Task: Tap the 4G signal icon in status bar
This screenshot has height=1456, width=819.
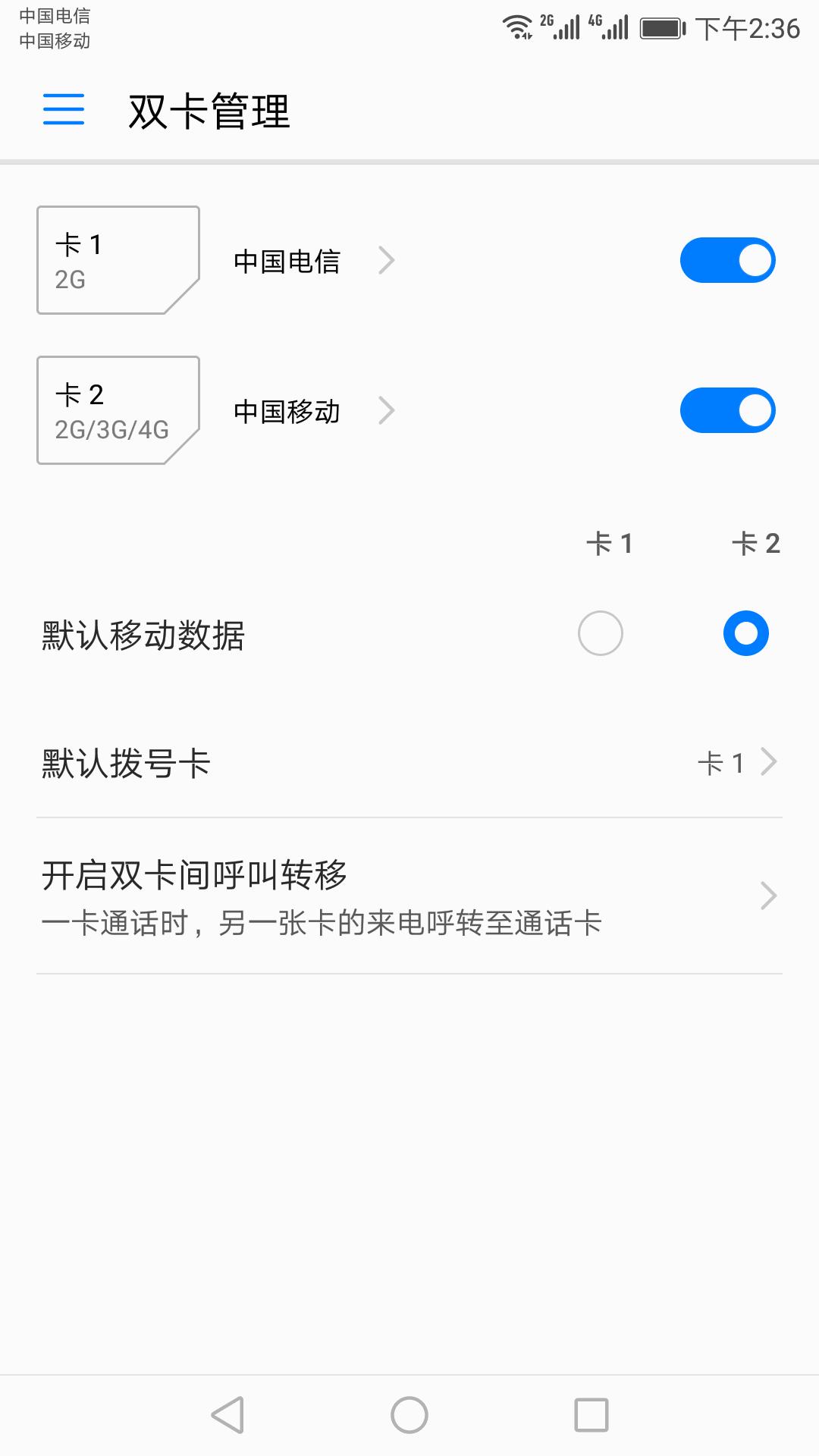Action: (x=611, y=24)
